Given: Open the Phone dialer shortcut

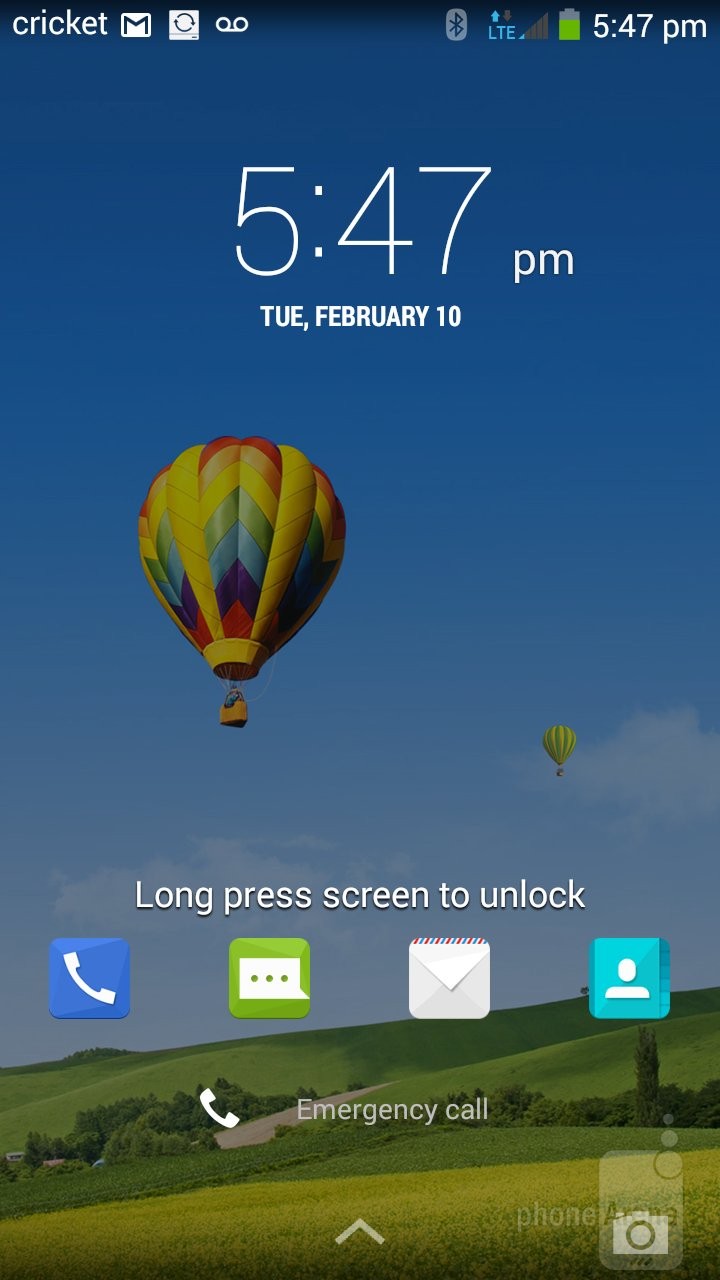Looking at the screenshot, I should pyautogui.click(x=89, y=978).
